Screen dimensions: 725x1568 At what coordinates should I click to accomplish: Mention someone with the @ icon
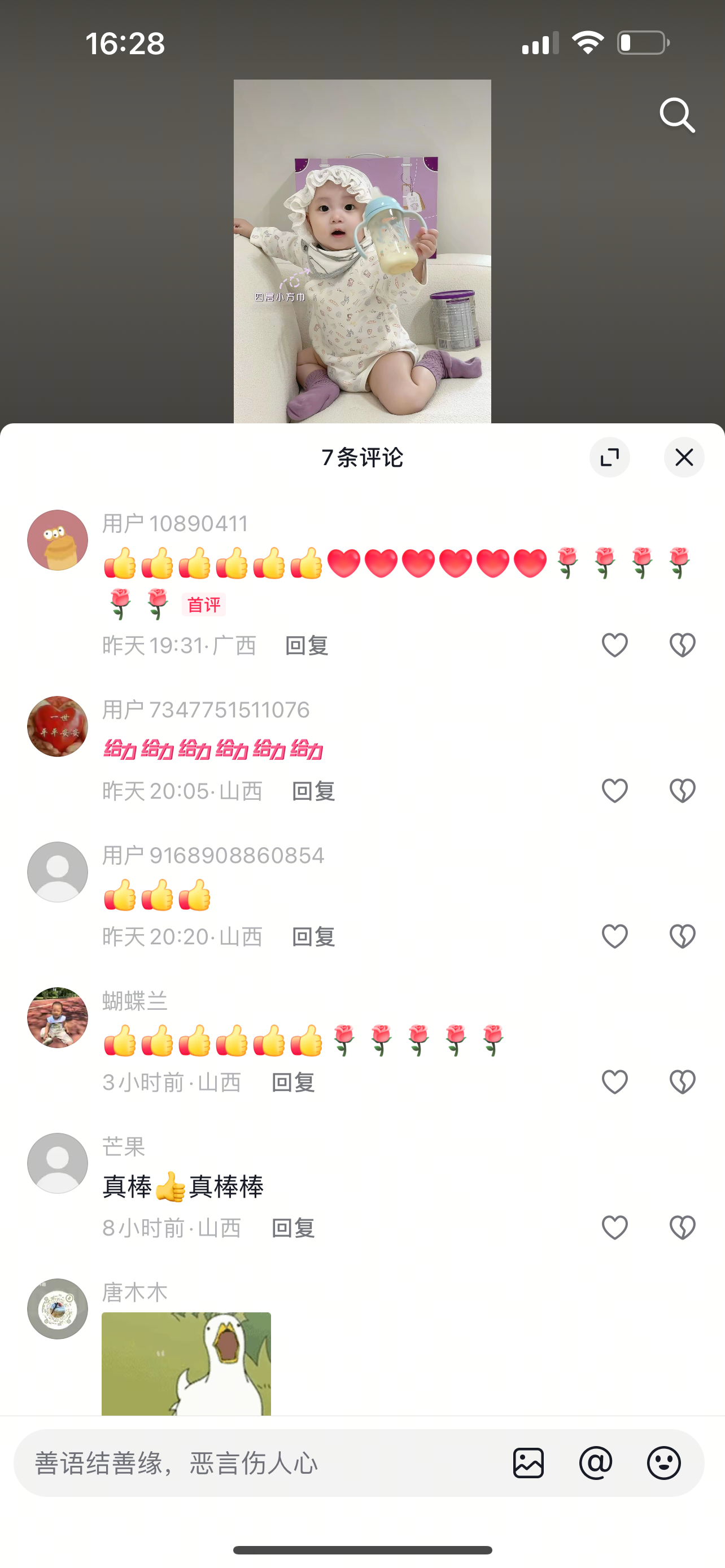pos(596,1462)
